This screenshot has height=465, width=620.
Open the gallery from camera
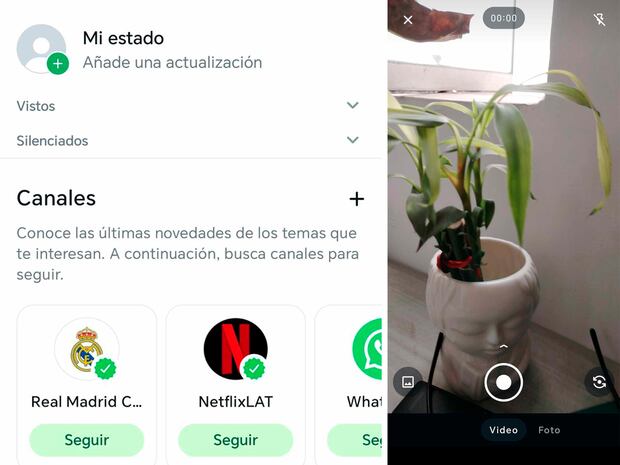[x=408, y=381]
